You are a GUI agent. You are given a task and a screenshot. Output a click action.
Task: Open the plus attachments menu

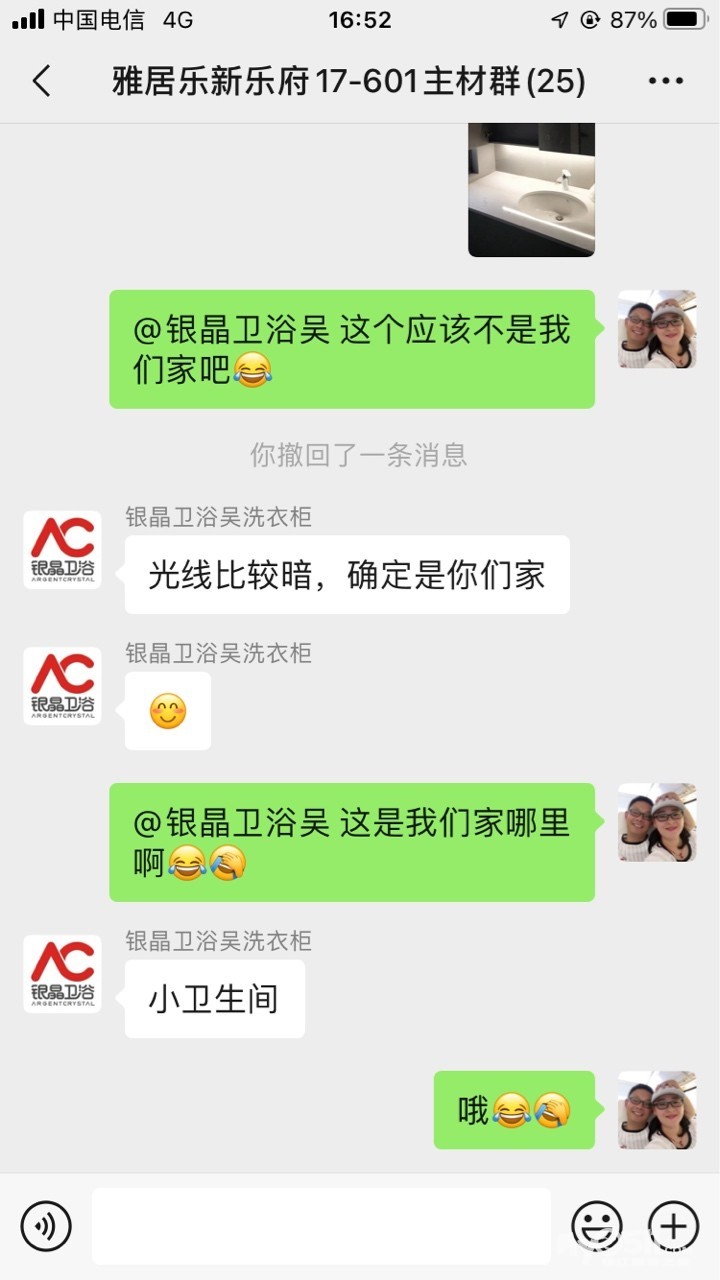[x=674, y=1225]
